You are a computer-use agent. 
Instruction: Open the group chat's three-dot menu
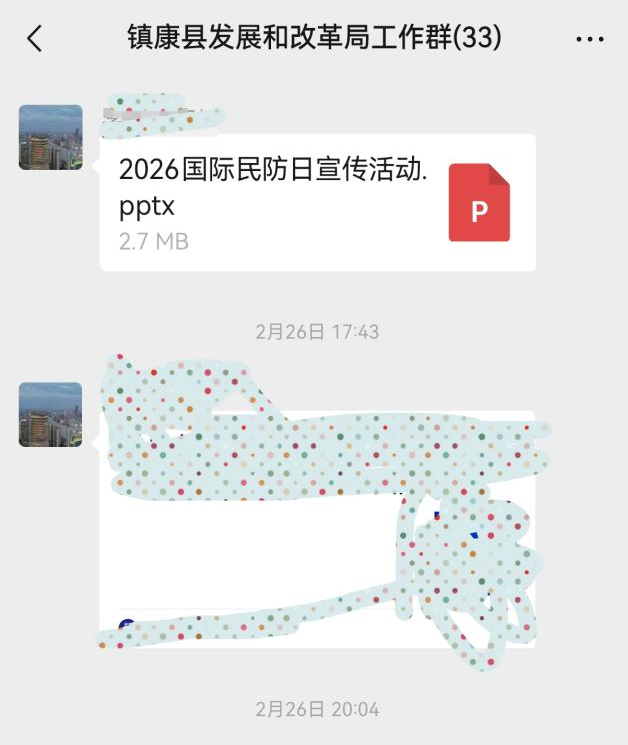point(590,39)
